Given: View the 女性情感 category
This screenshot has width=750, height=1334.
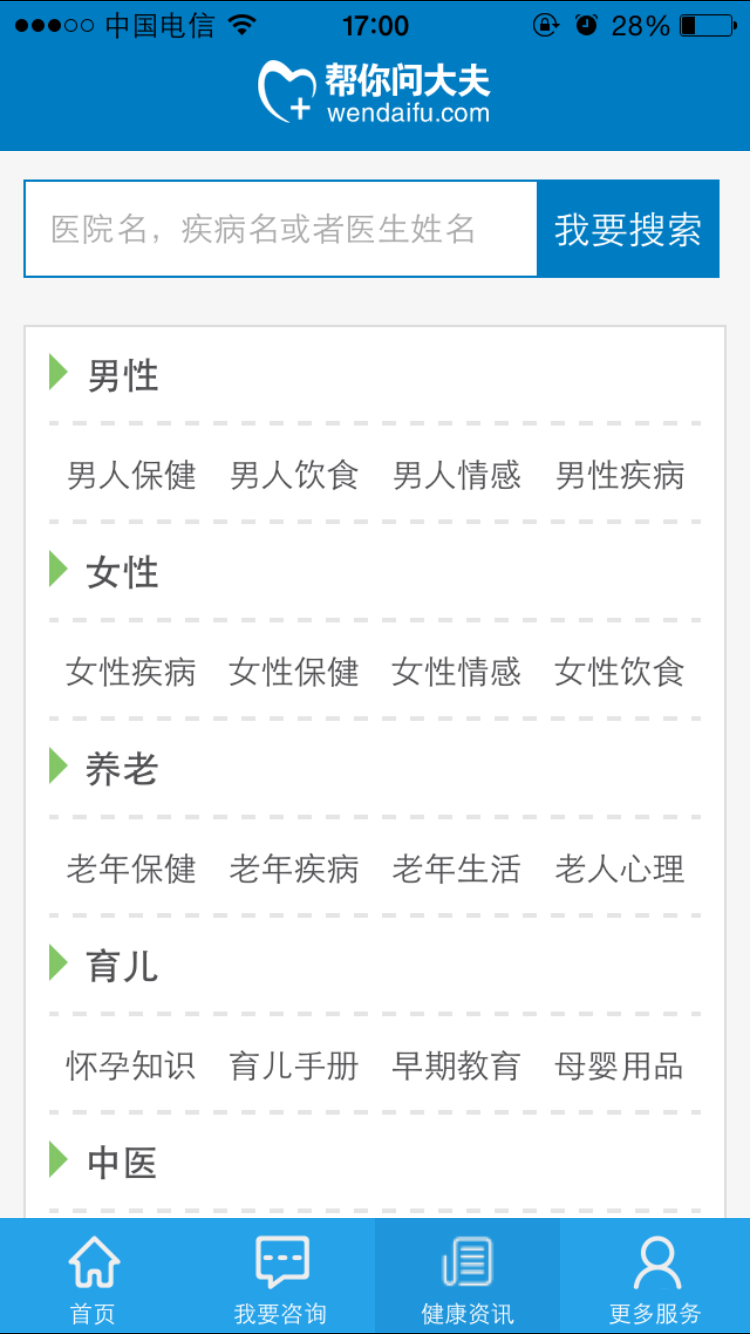Looking at the screenshot, I should [457, 672].
